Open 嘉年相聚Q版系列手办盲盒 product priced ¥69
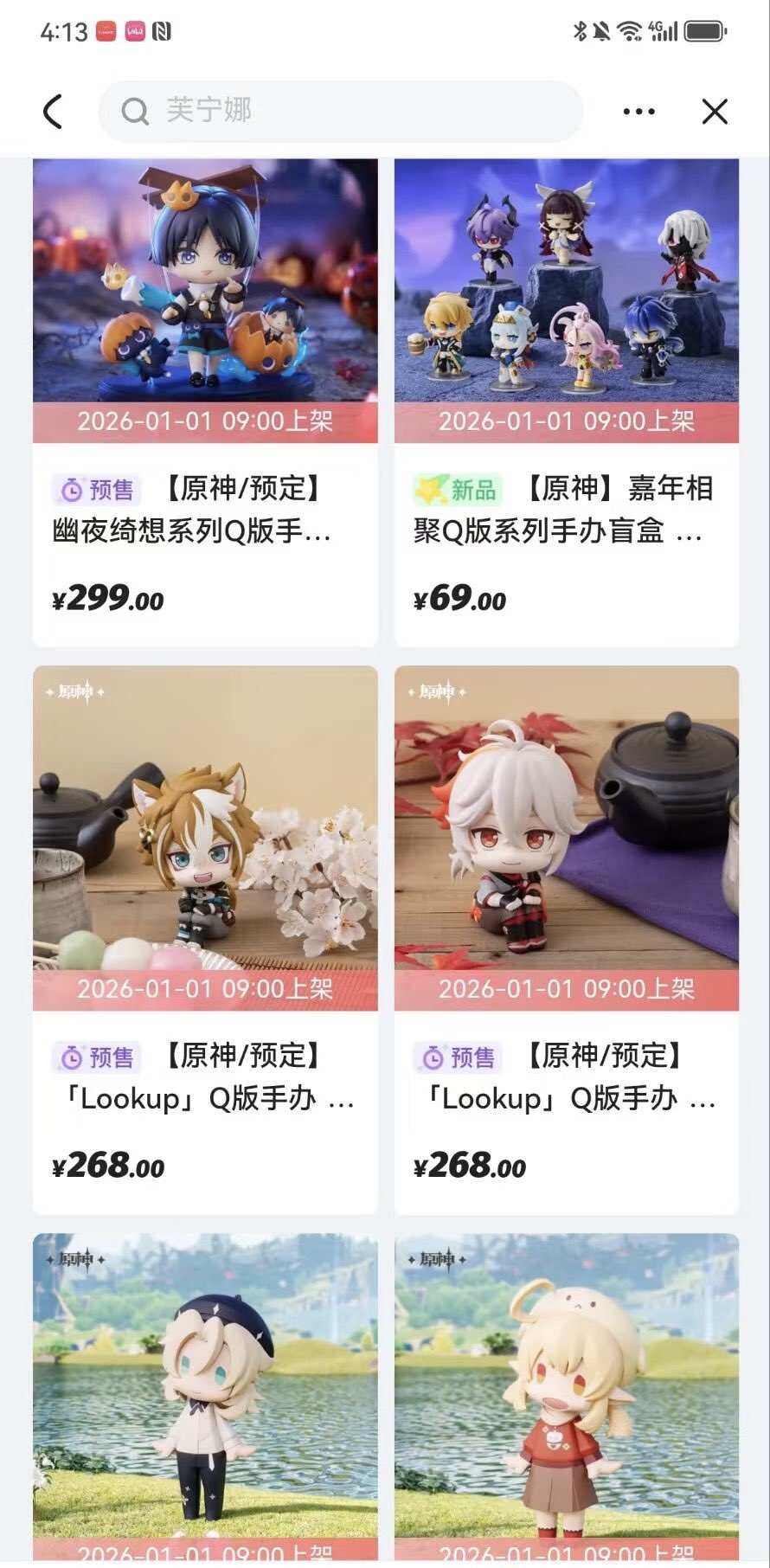770x1568 pixels. click(567, 402)
